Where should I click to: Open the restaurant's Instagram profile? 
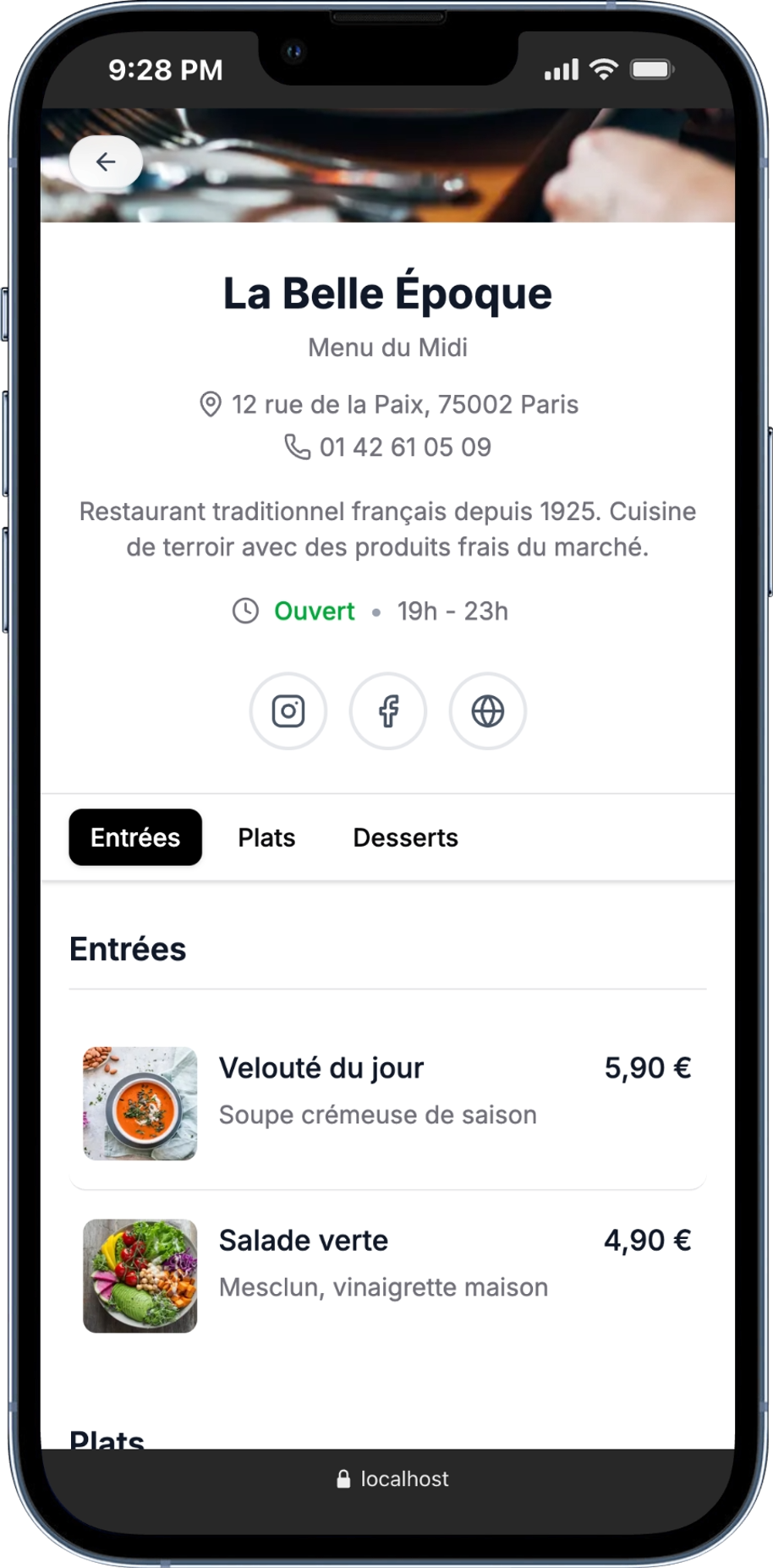point(288,711)
